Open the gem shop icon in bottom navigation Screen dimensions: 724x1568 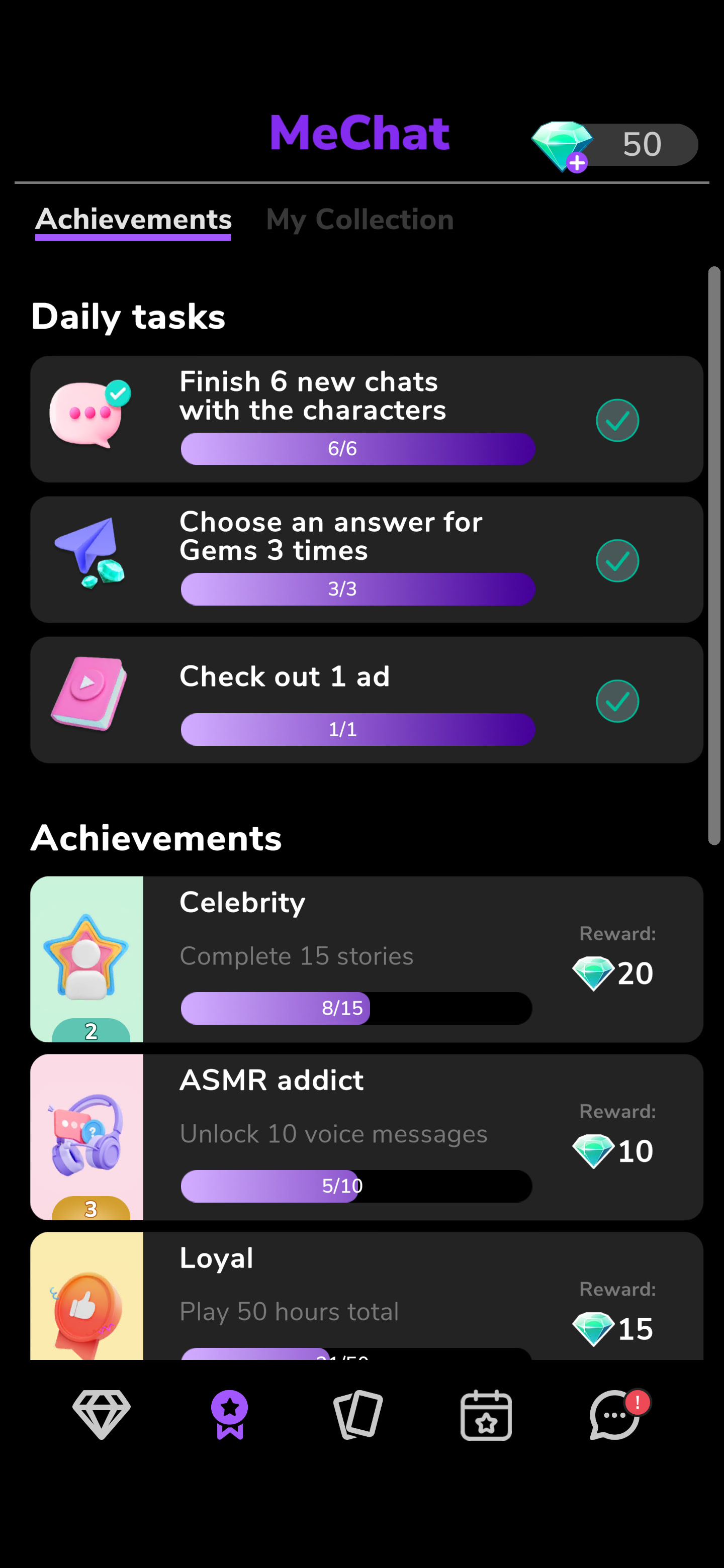(x=101, y=1415)
